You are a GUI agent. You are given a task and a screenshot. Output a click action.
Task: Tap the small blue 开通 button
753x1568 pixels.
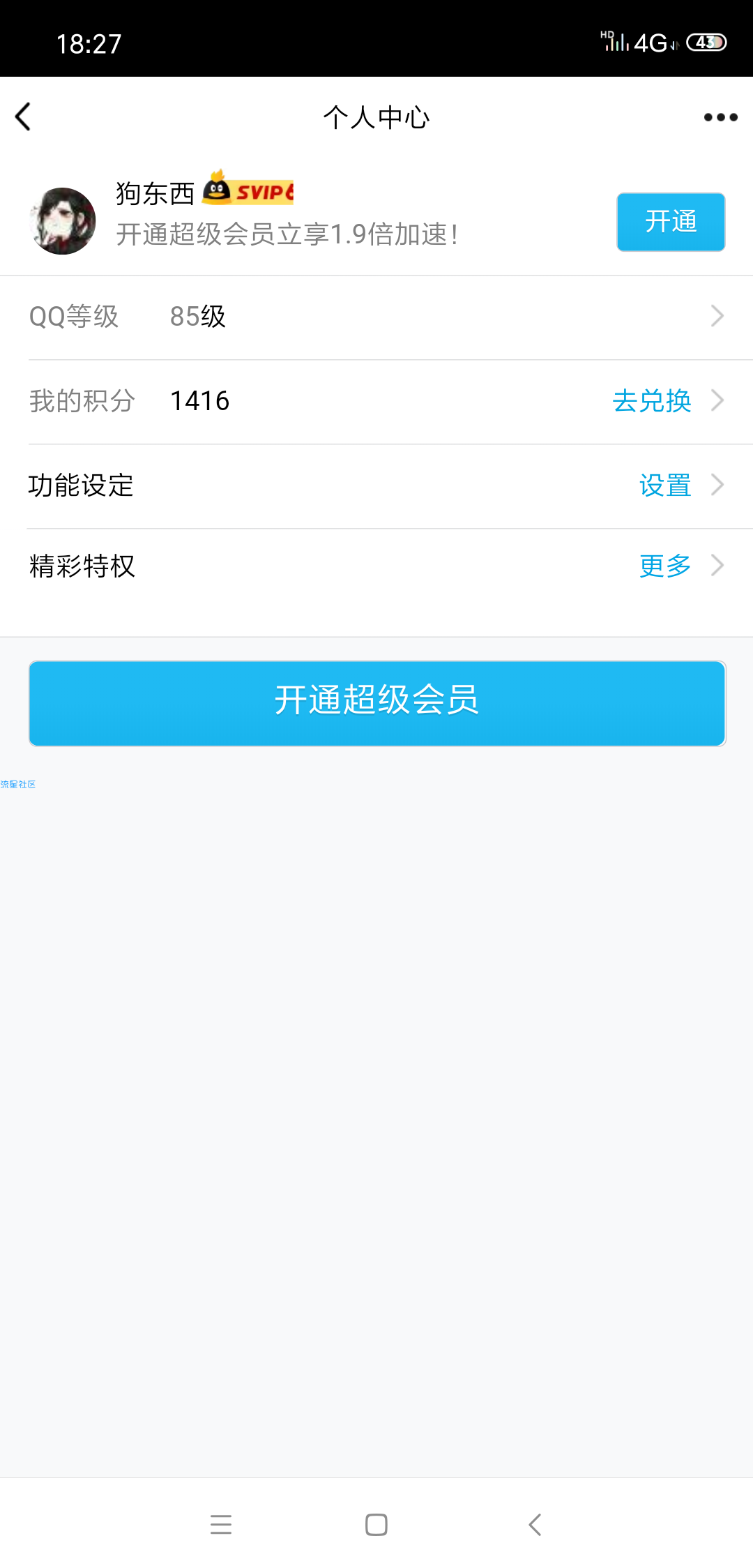click(670, 222)
